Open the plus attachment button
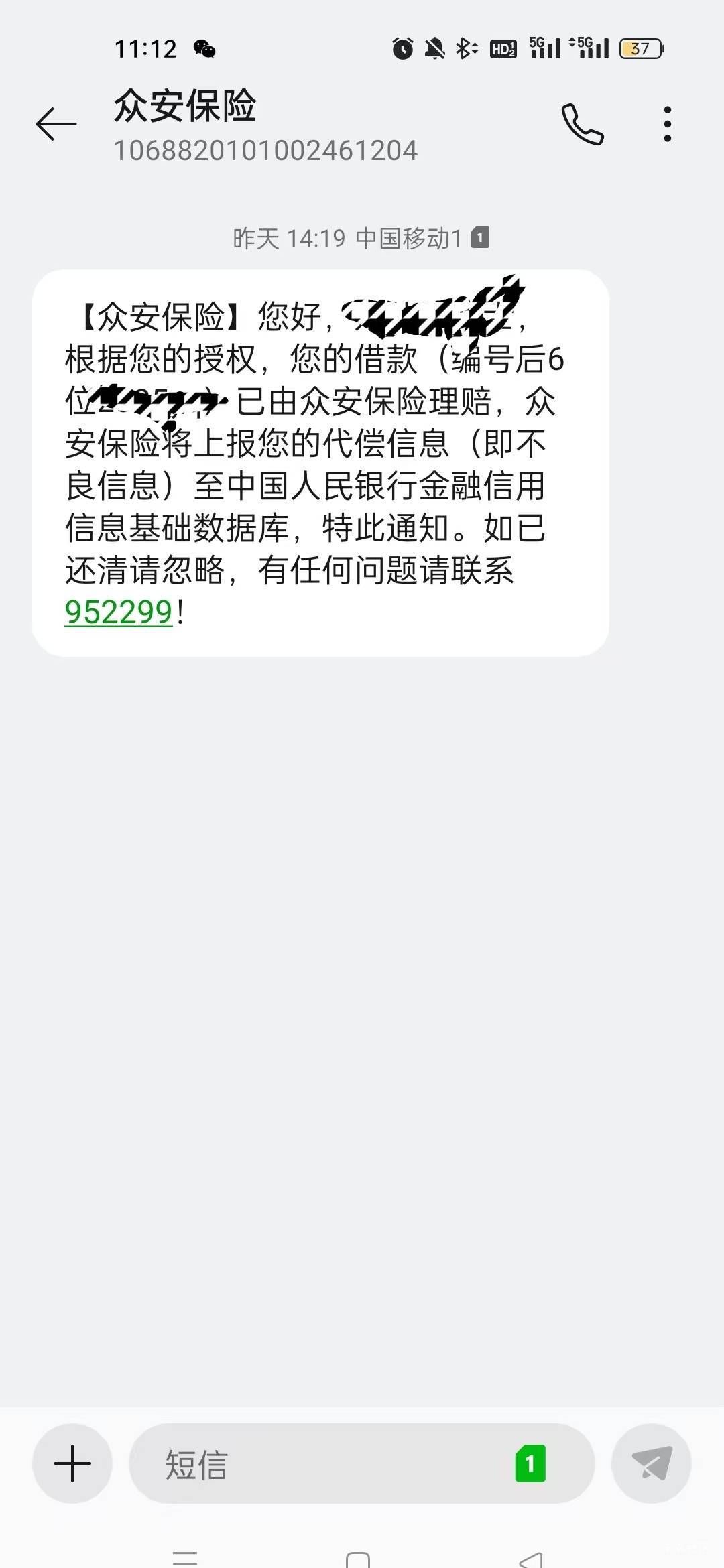 (72, 1463)
